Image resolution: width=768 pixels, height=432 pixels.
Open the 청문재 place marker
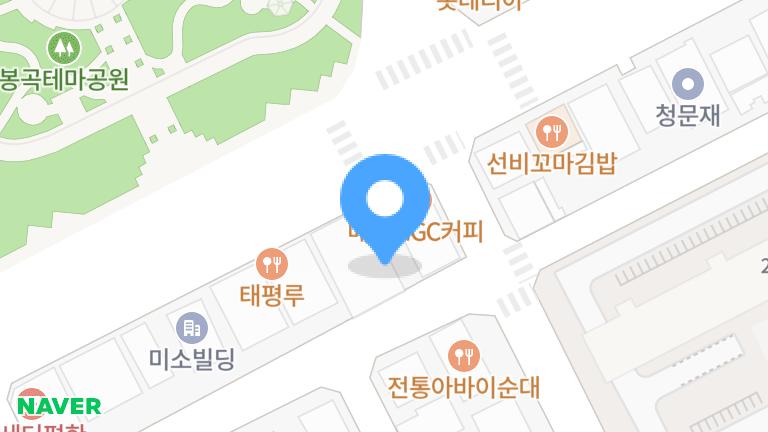tap(688, 83)
